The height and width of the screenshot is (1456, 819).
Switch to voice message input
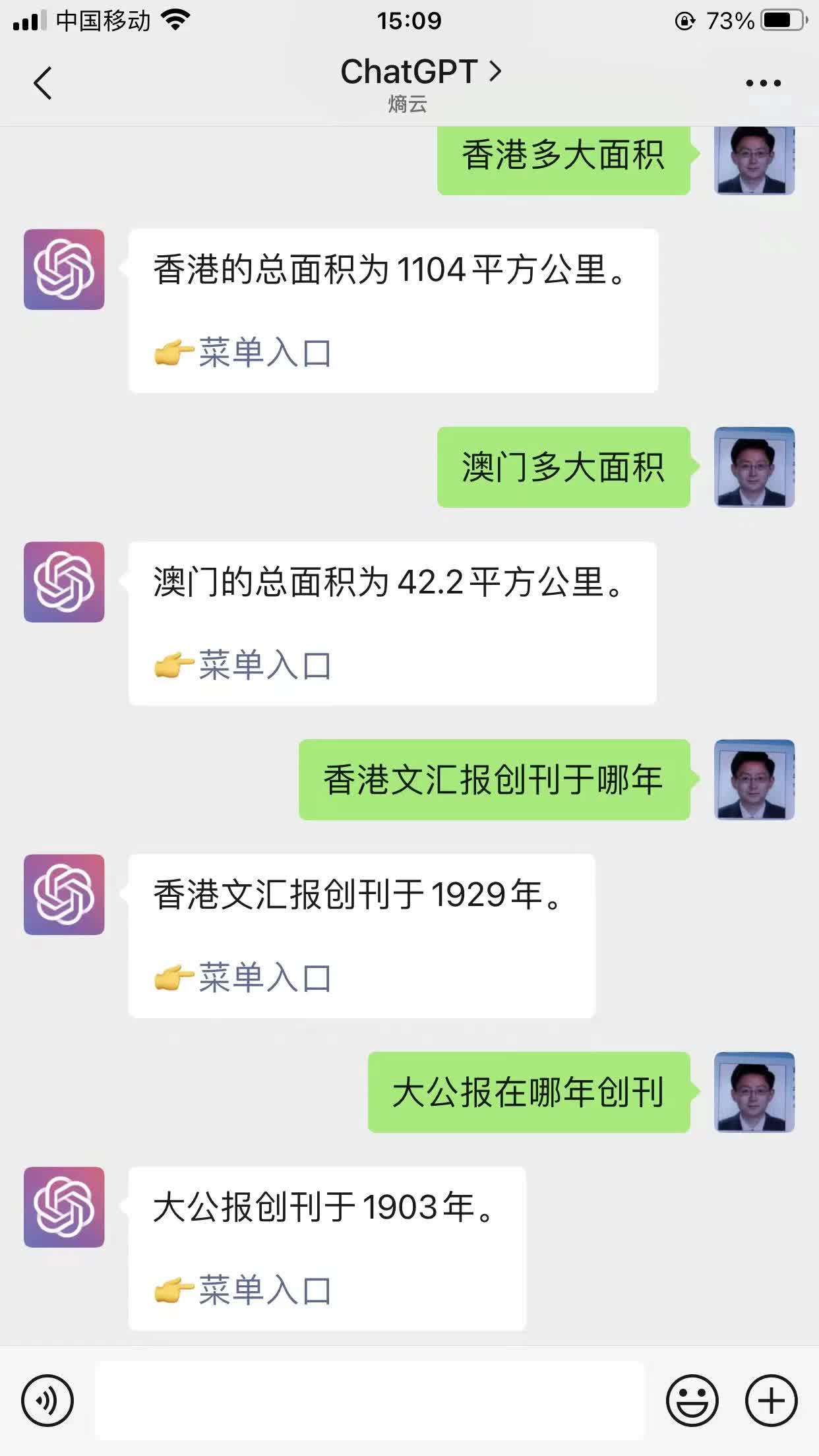pos(47,1401)
